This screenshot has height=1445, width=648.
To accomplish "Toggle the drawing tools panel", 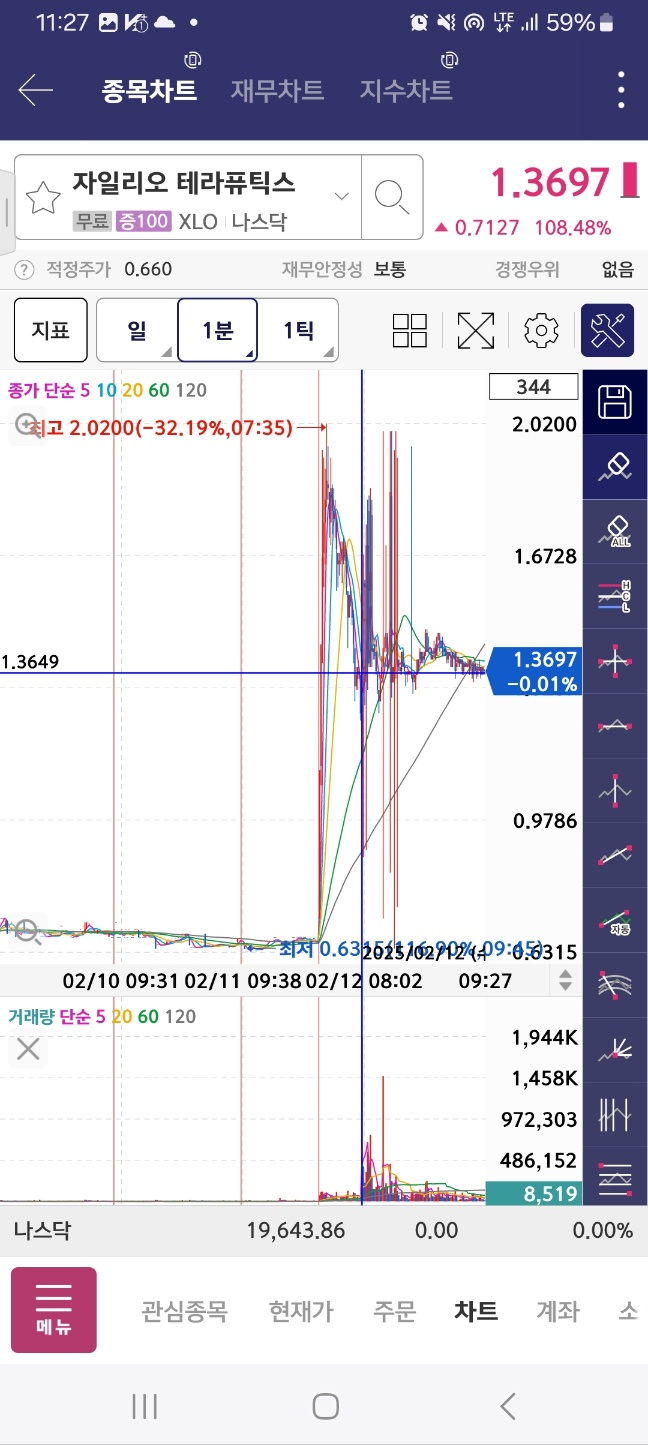I will coord(608,330).
